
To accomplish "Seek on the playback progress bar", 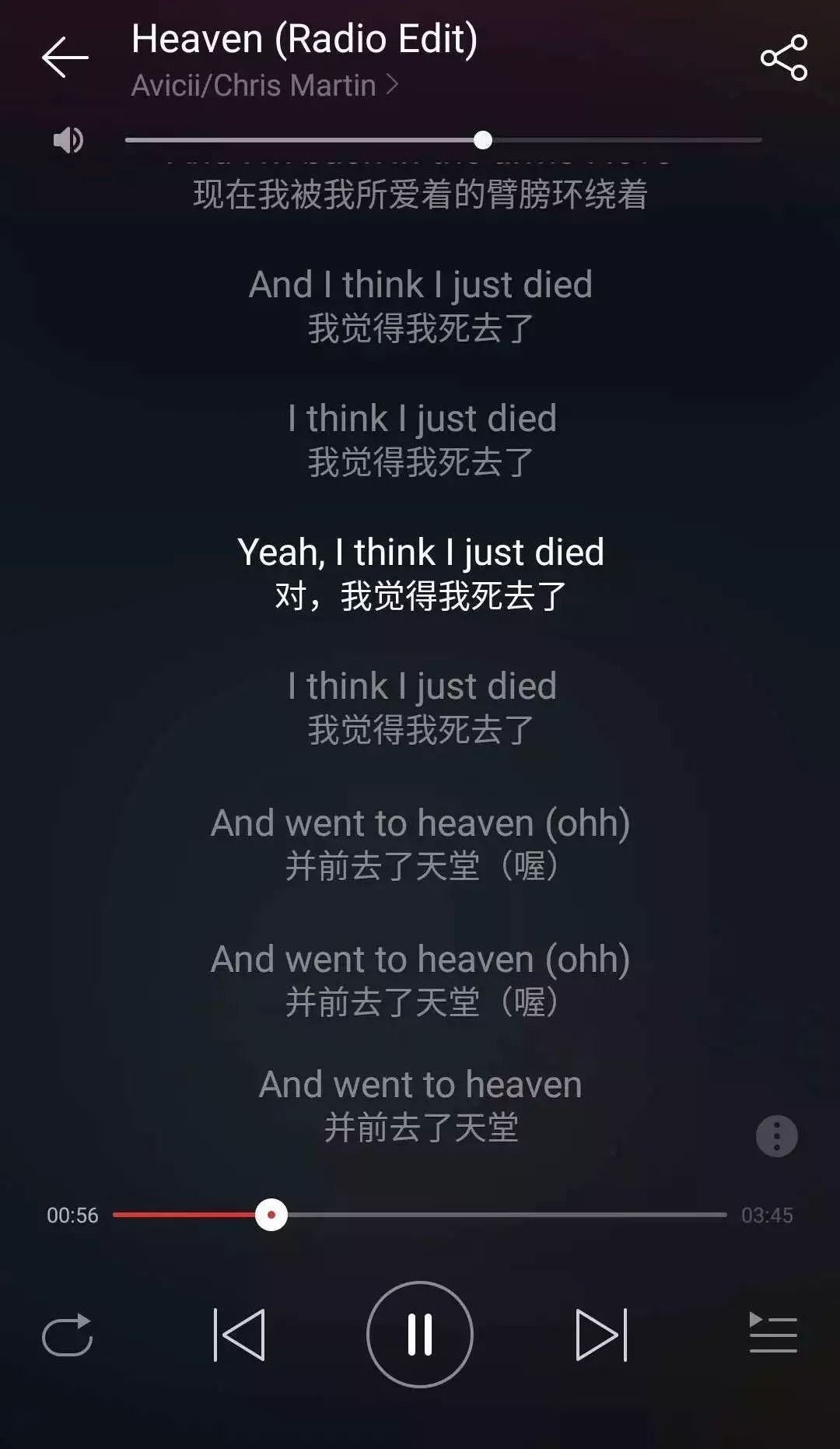I will point(420,1215).
